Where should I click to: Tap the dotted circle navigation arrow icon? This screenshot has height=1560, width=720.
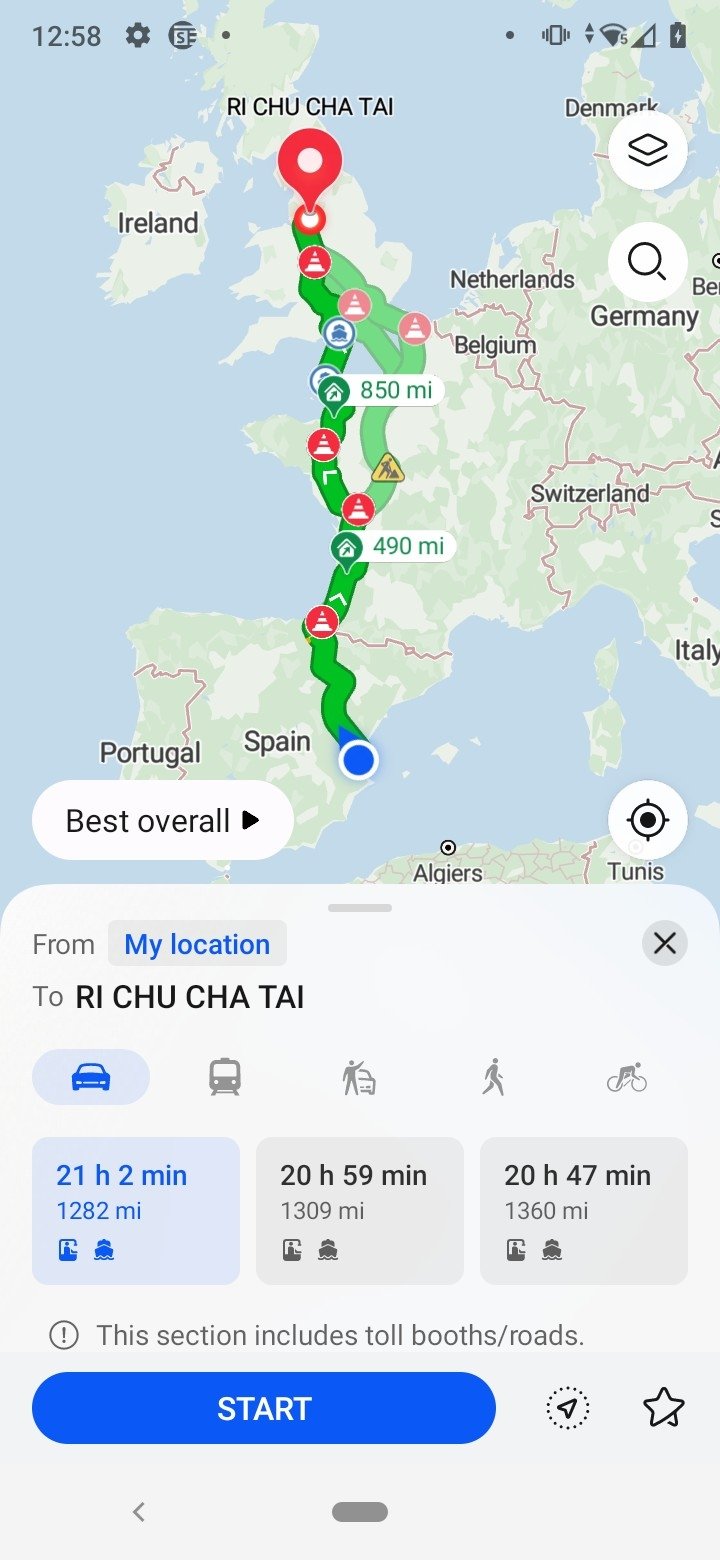568,1409
